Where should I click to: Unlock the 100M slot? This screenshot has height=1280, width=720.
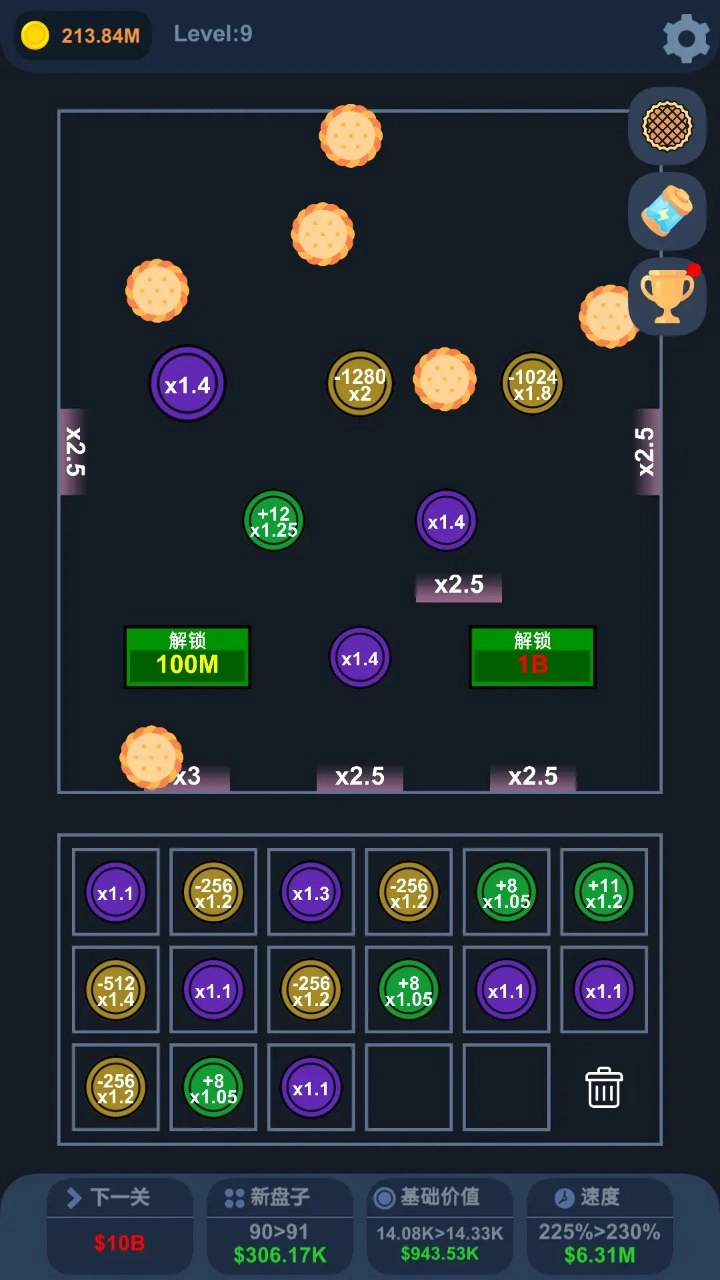tap(187, 657)
